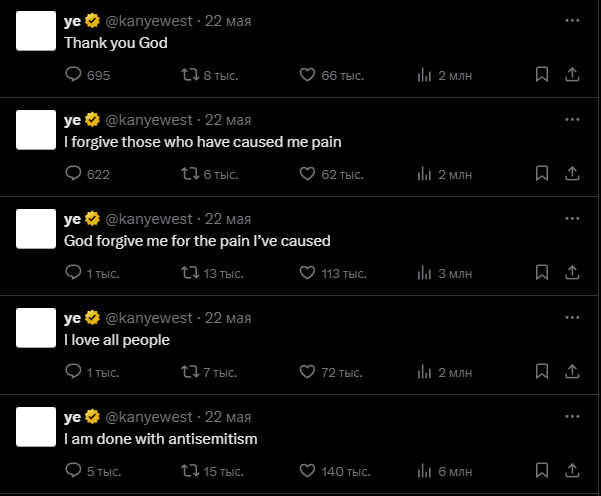Bookmark the "I love all people" tweet
Image resolution: width=601 pixels, height=496 pixels.
click(541, 371)
